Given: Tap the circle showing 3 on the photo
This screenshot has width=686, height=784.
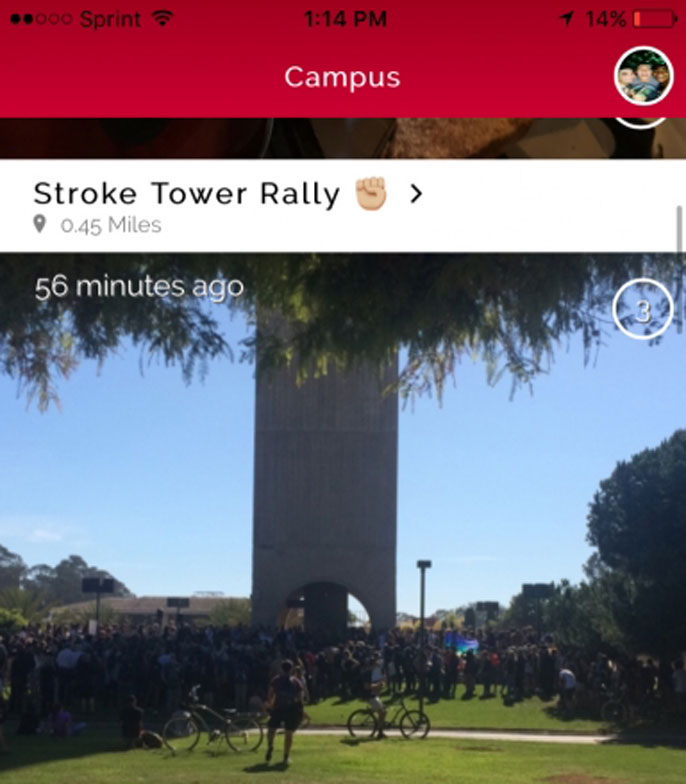Looking at the screenshot, I should click(642, 310).
